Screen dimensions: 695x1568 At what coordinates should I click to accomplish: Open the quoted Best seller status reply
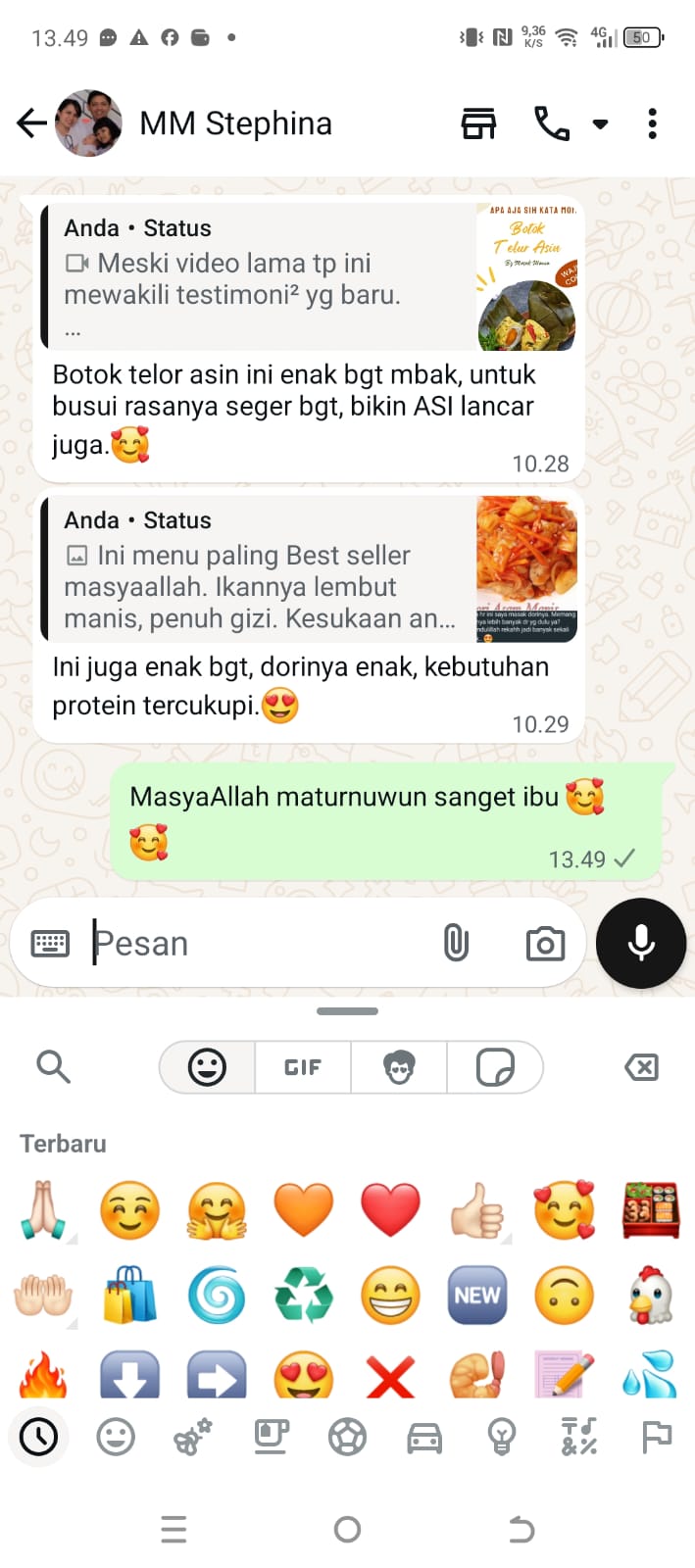tap(312, 568)
